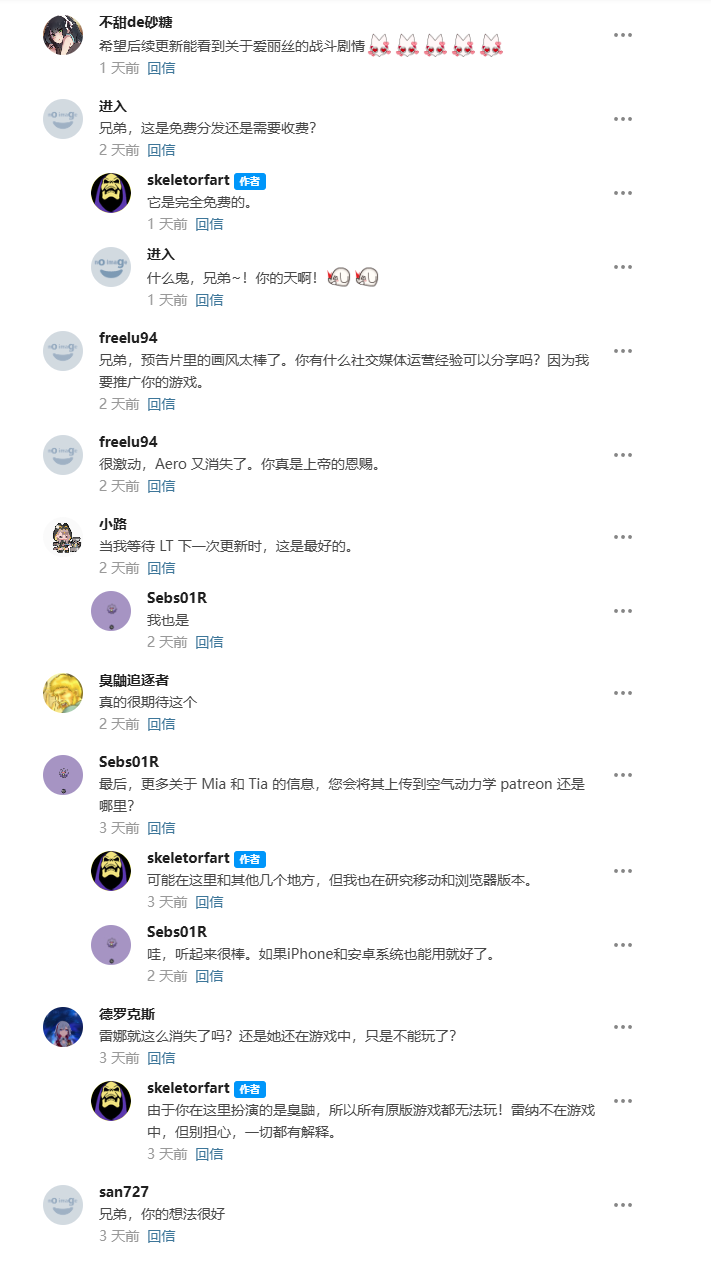Open 不甜de砂糖's profile avatar
This screenshot has width=711, height=1274.
tap(63, 35)
